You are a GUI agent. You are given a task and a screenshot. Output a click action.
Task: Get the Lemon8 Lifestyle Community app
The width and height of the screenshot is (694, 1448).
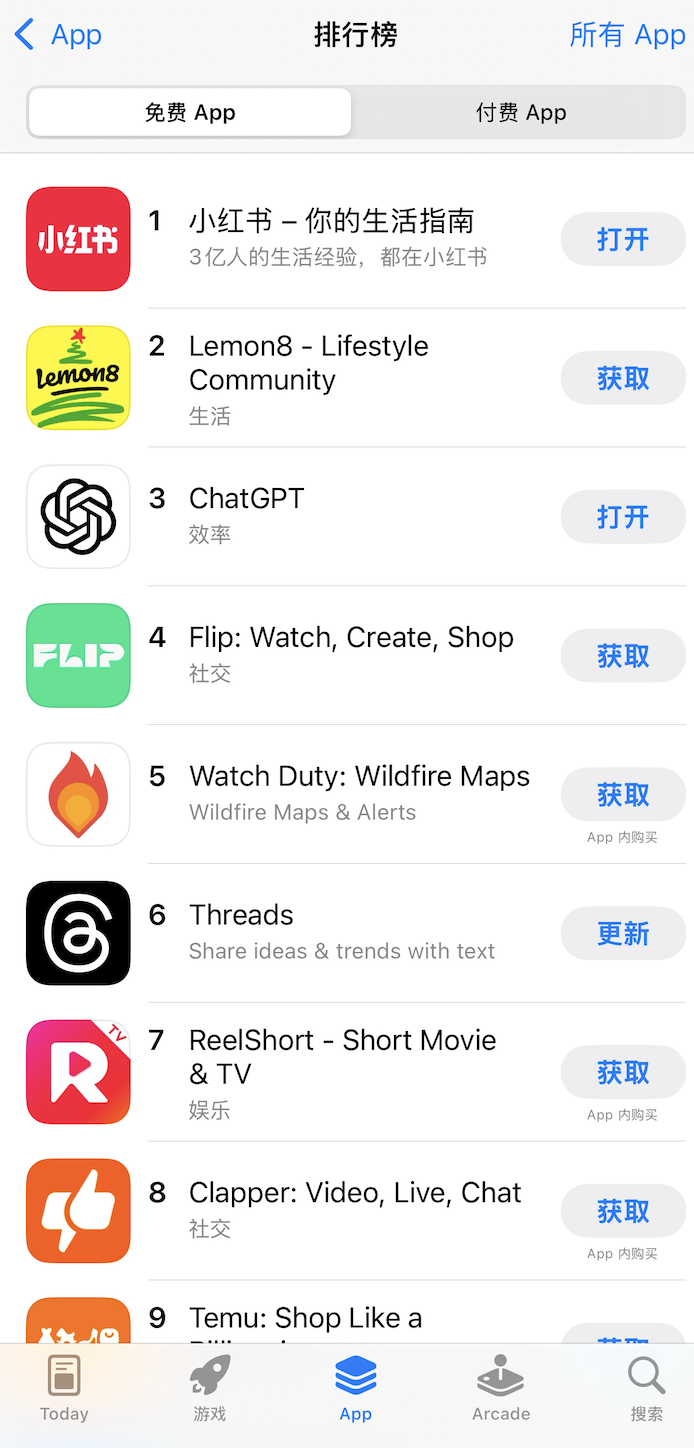(x=622, y=379)
